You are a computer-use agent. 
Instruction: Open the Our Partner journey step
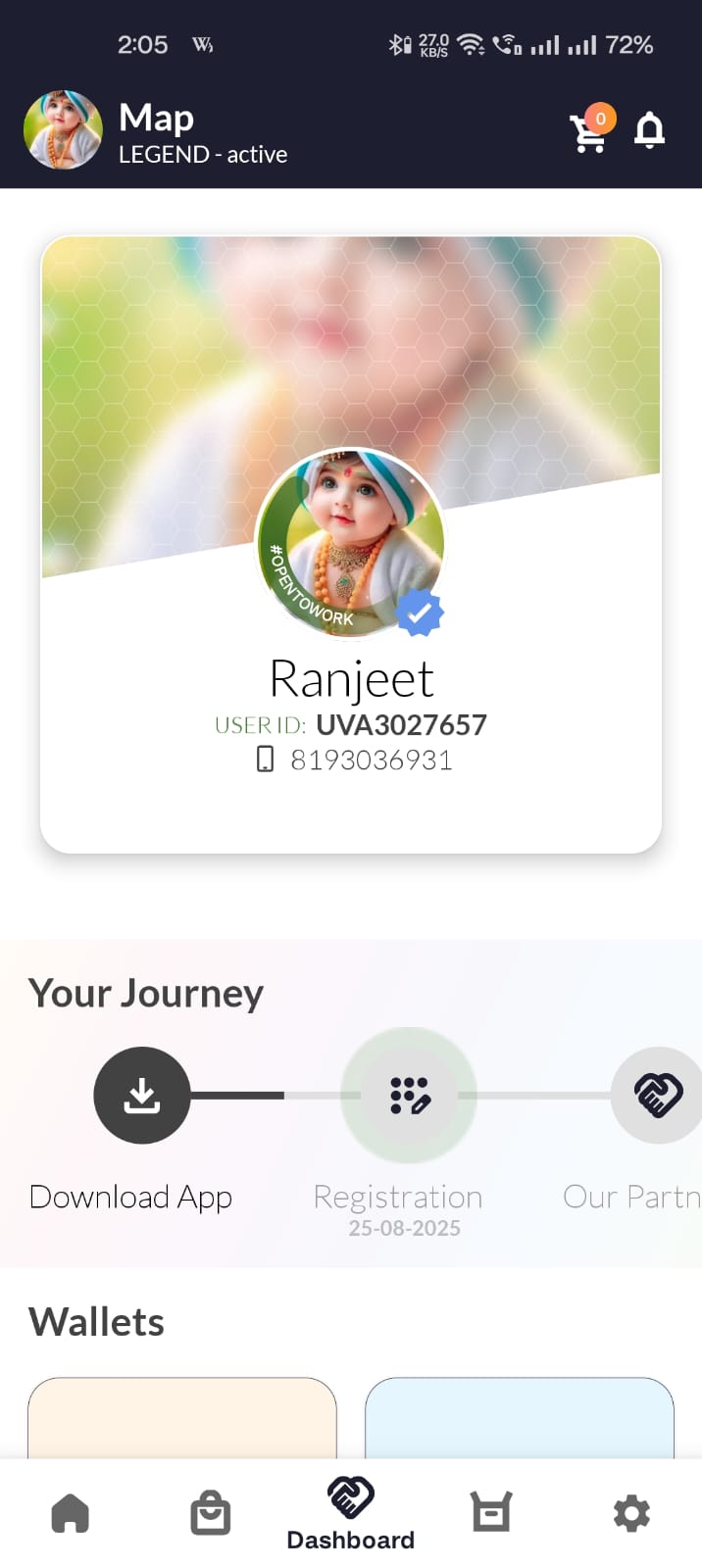pos(657,1095)
